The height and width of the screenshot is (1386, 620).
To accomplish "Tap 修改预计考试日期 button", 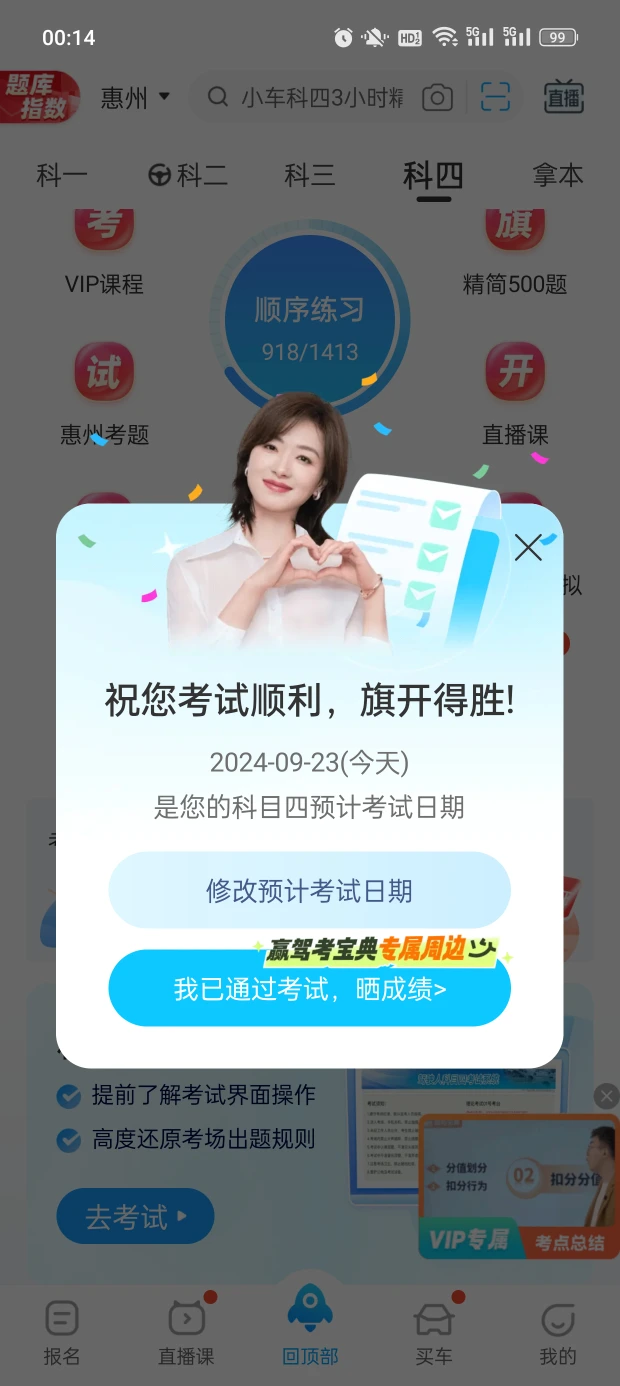I will tap(309, 891).
